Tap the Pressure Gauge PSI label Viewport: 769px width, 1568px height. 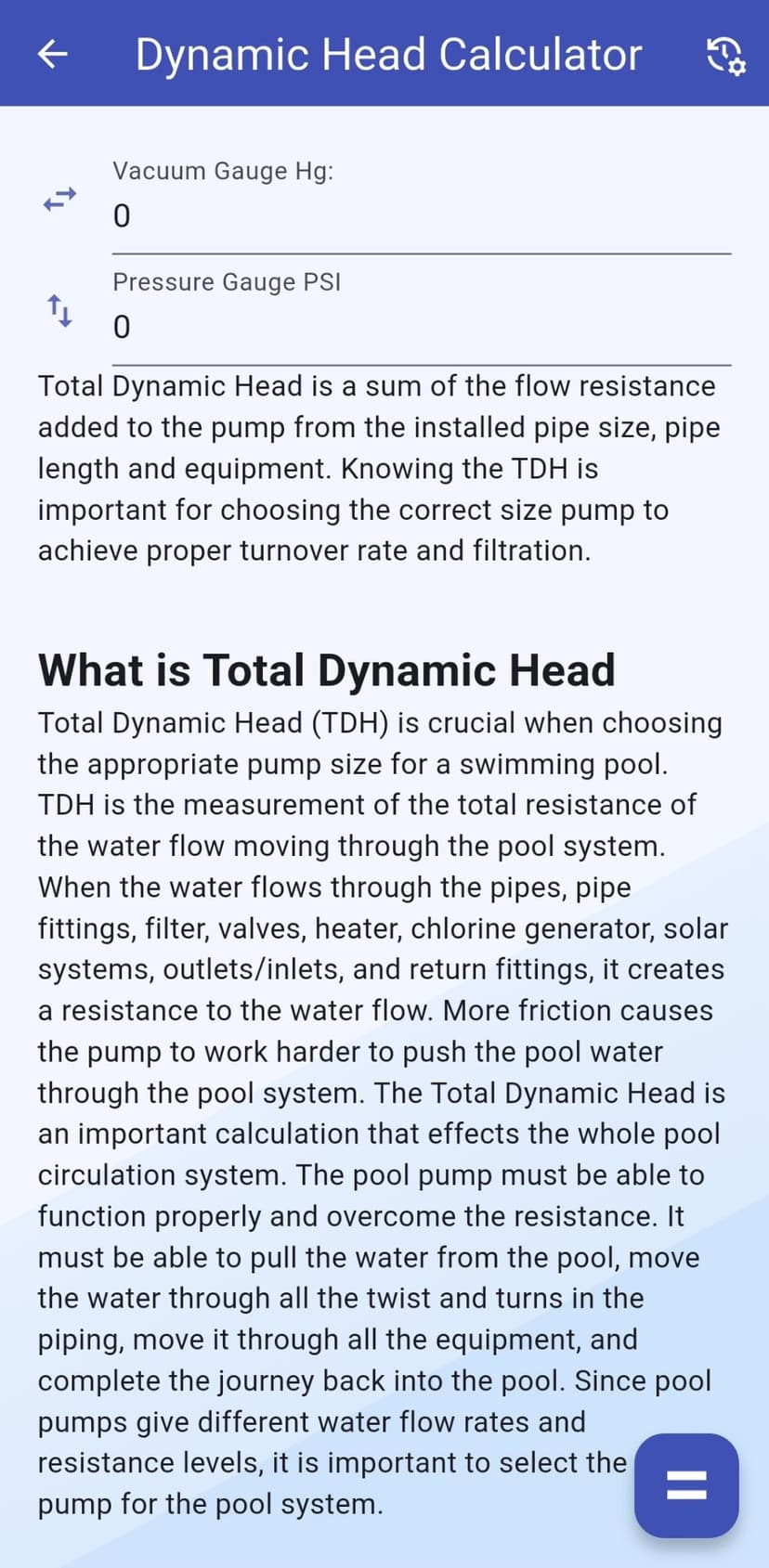point(228,282)
